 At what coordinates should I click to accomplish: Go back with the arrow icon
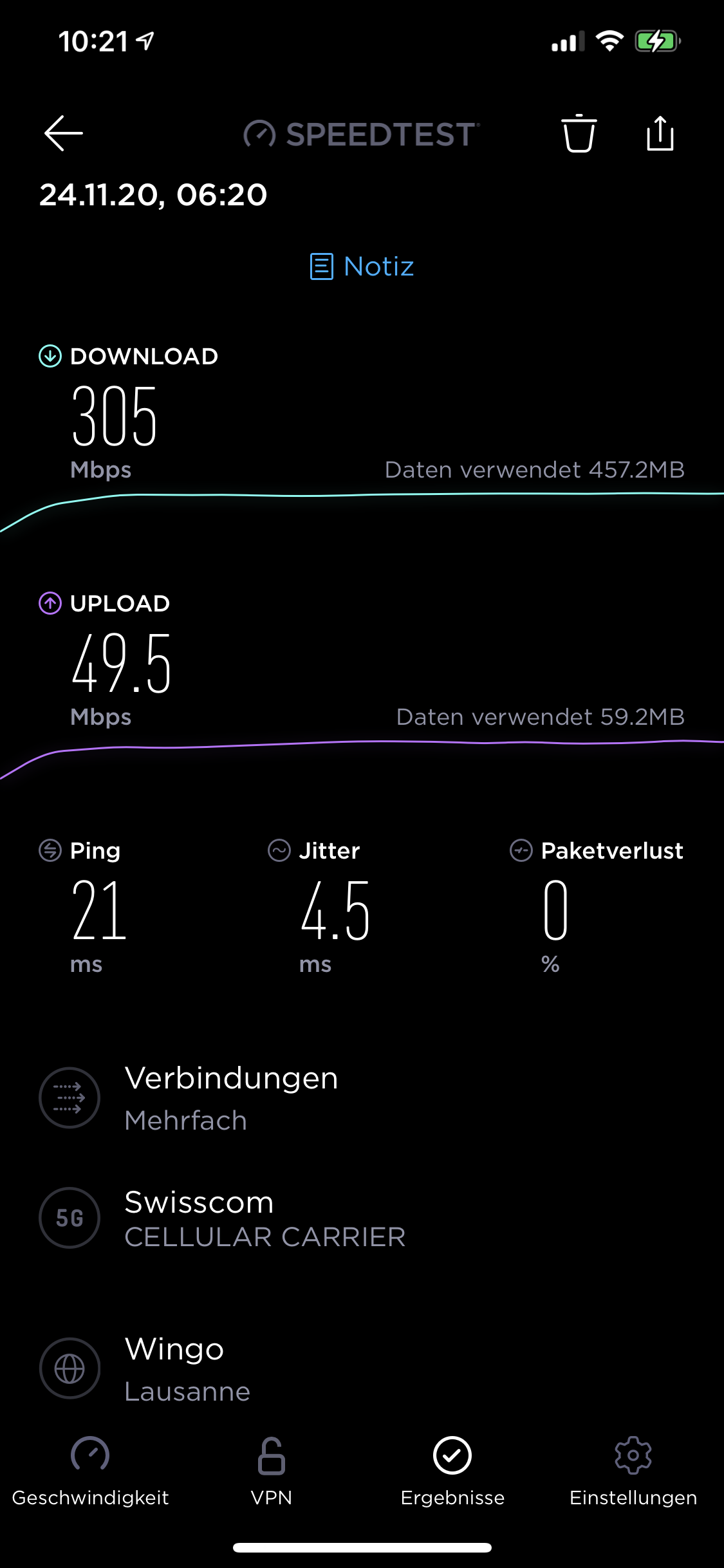[x=64, y=134]
